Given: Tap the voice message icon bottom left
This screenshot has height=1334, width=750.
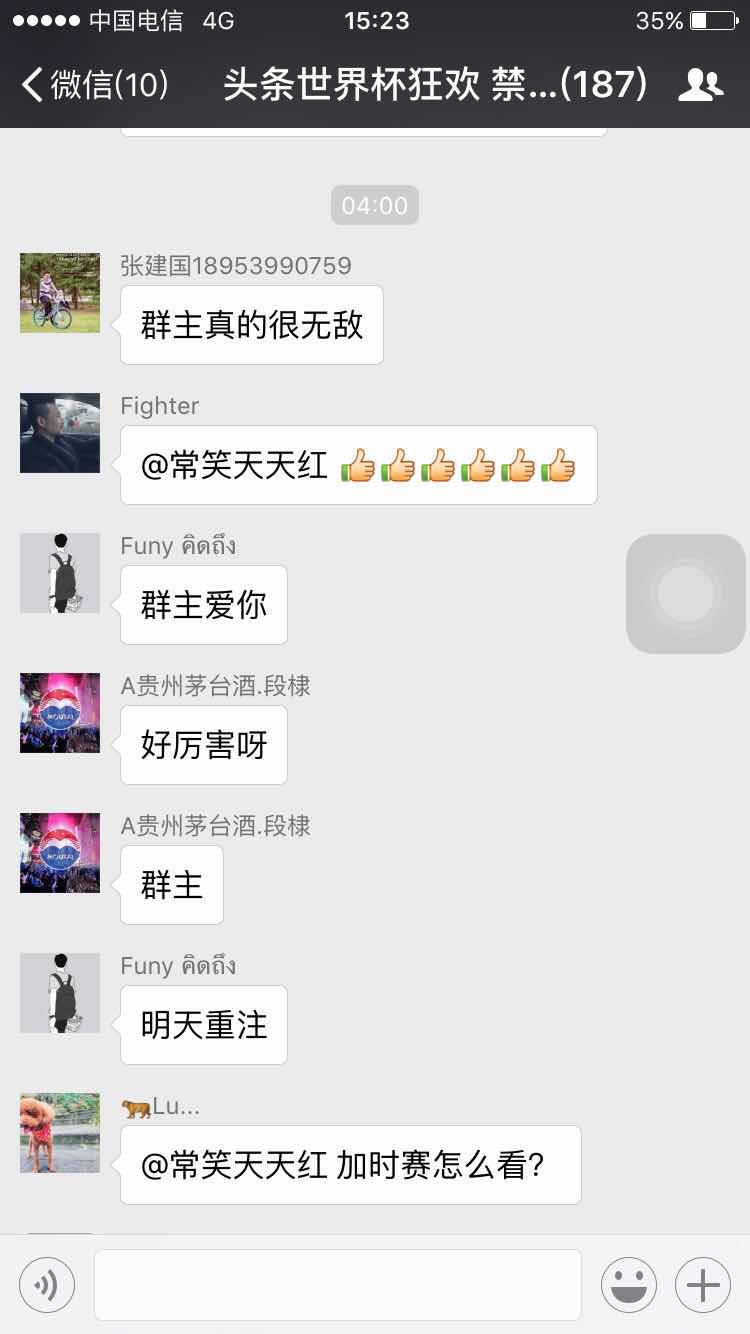Looking at the screenshot, I should pyautogui.click(x=46, y=1284).
